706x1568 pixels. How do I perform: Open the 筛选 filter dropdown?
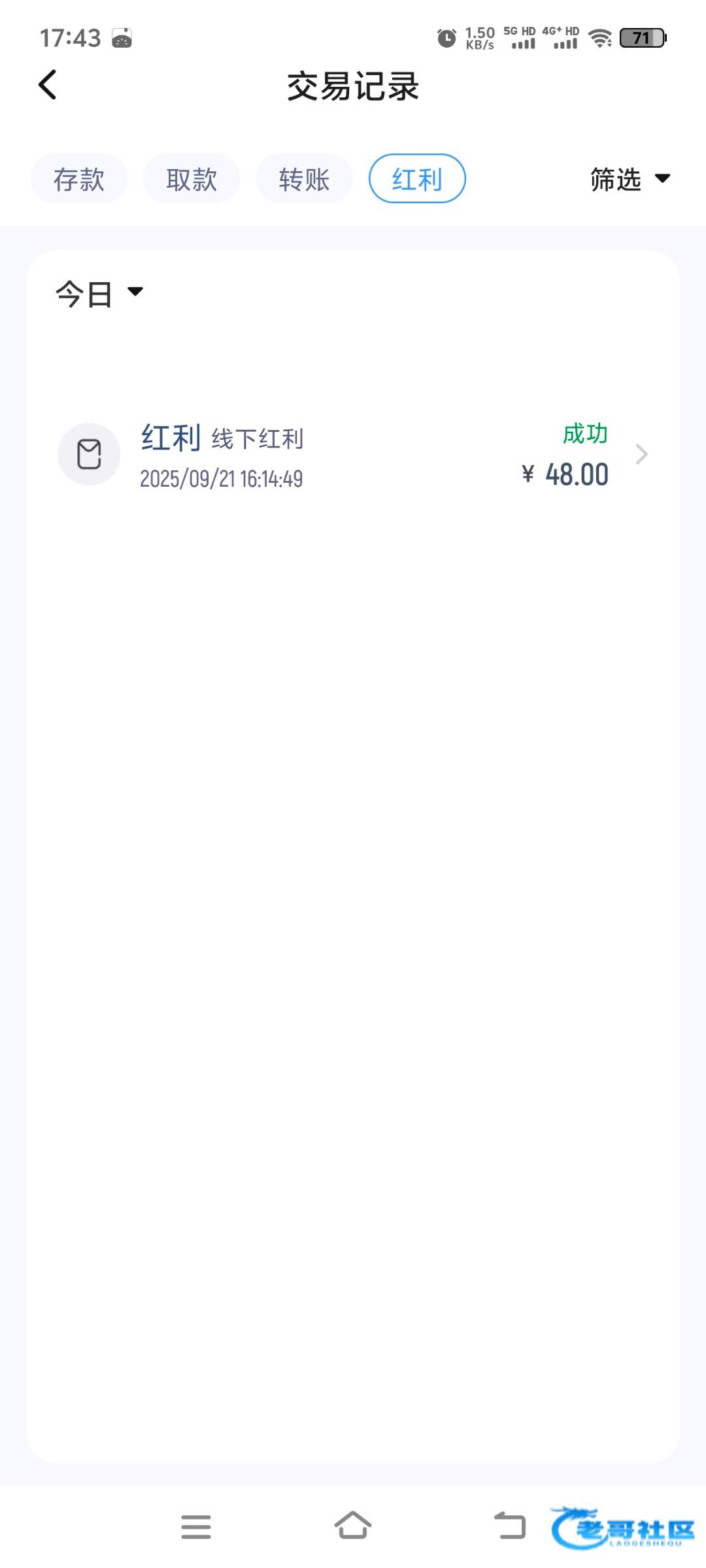pos(630,179)
